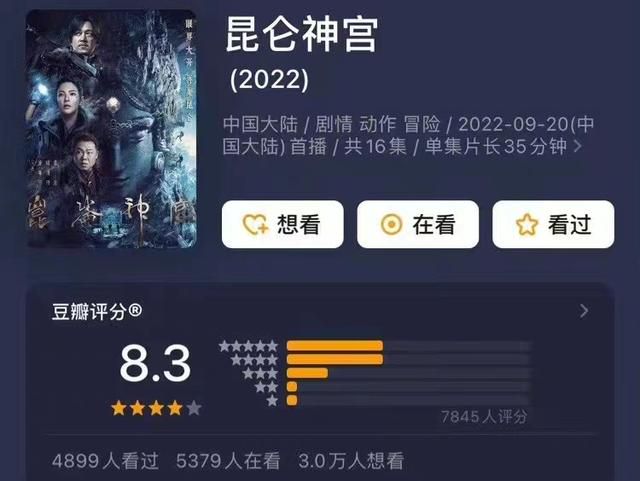Expand the show details info chevron

click(577, 147)
